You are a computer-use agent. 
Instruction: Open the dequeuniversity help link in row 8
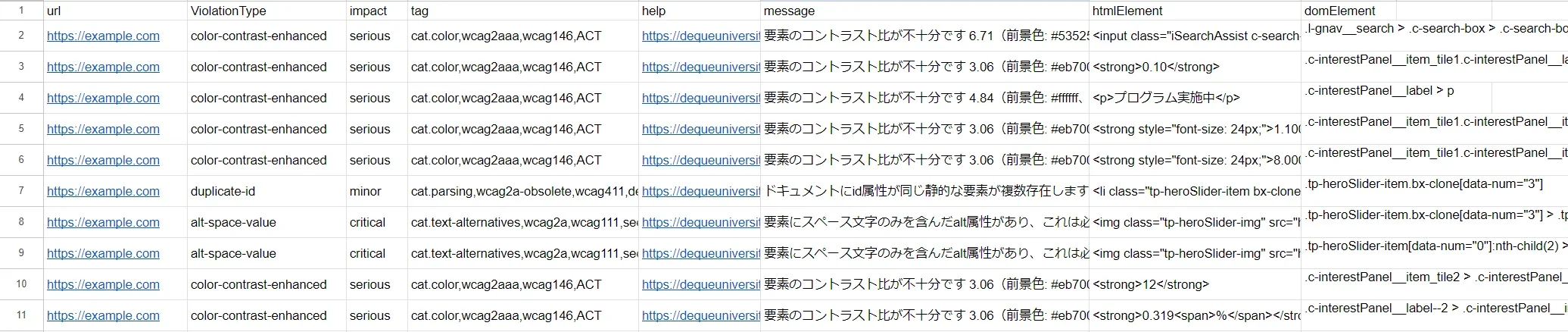point(700,223)
